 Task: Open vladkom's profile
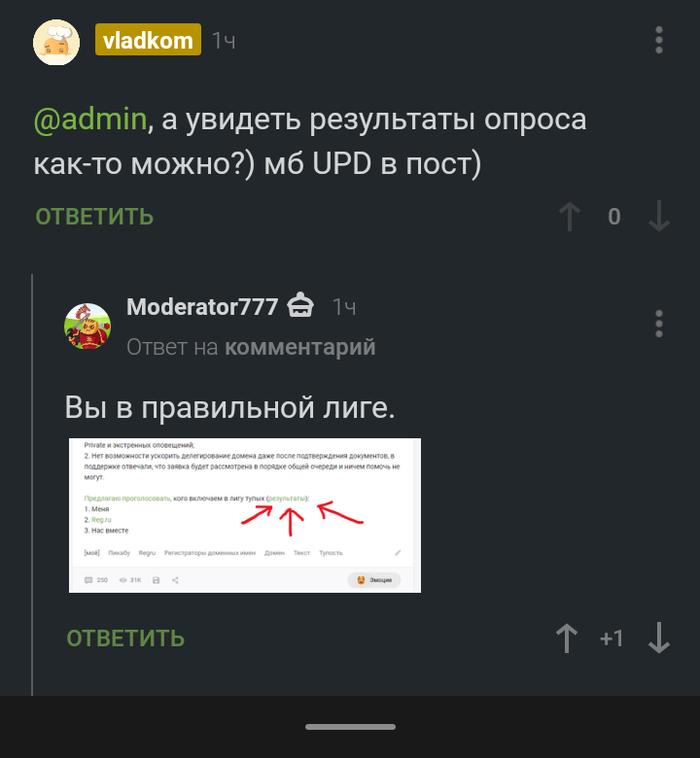tap(148, 40)
